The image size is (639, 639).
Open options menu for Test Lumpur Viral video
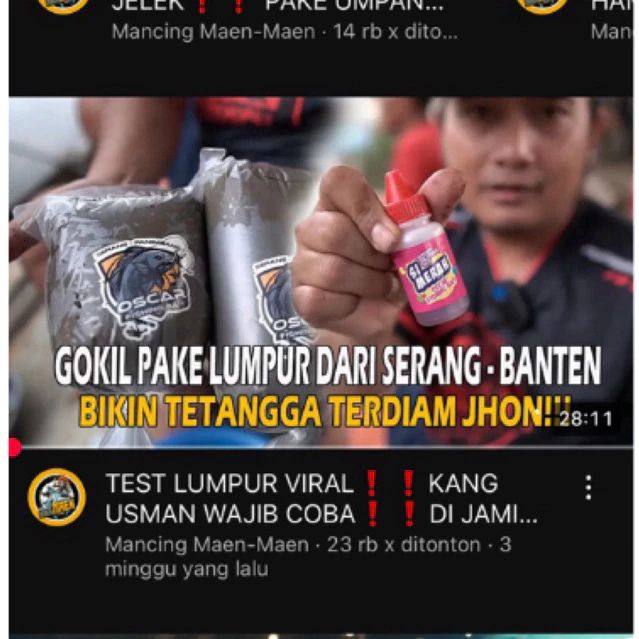pyautogui.click(x=588, y=487)
